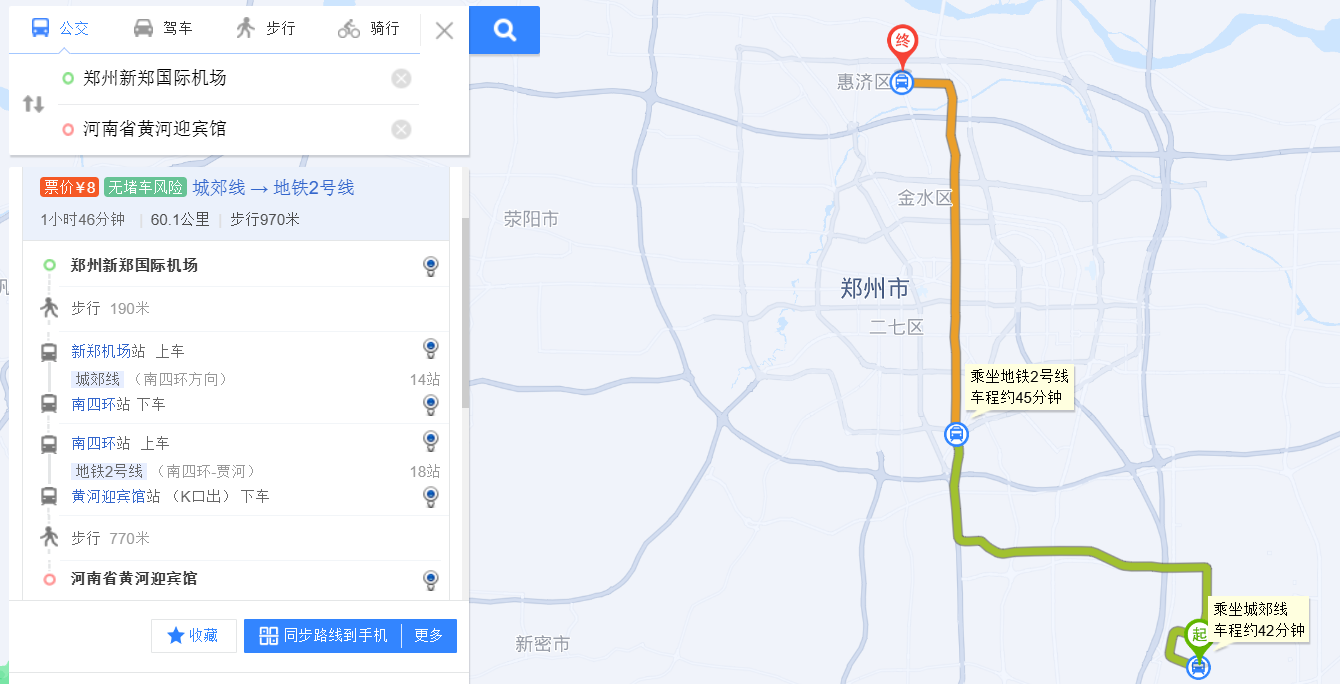The width and height of the screenshot is (1340, 684).
Task: Tap the 终 destination marker on the map
Action: point(902,43)
